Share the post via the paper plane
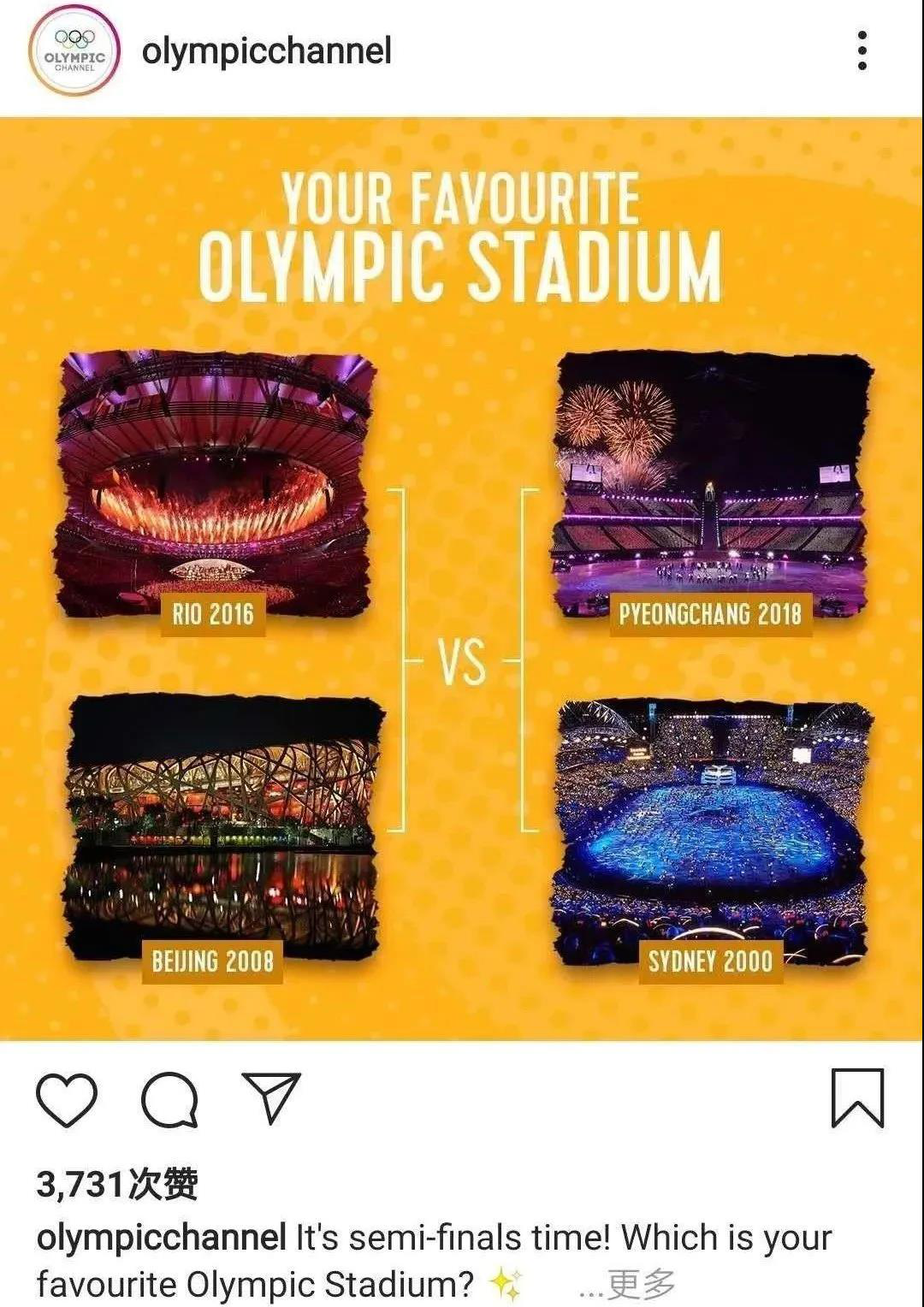Screen dimensions: 924x1307 271,1097
